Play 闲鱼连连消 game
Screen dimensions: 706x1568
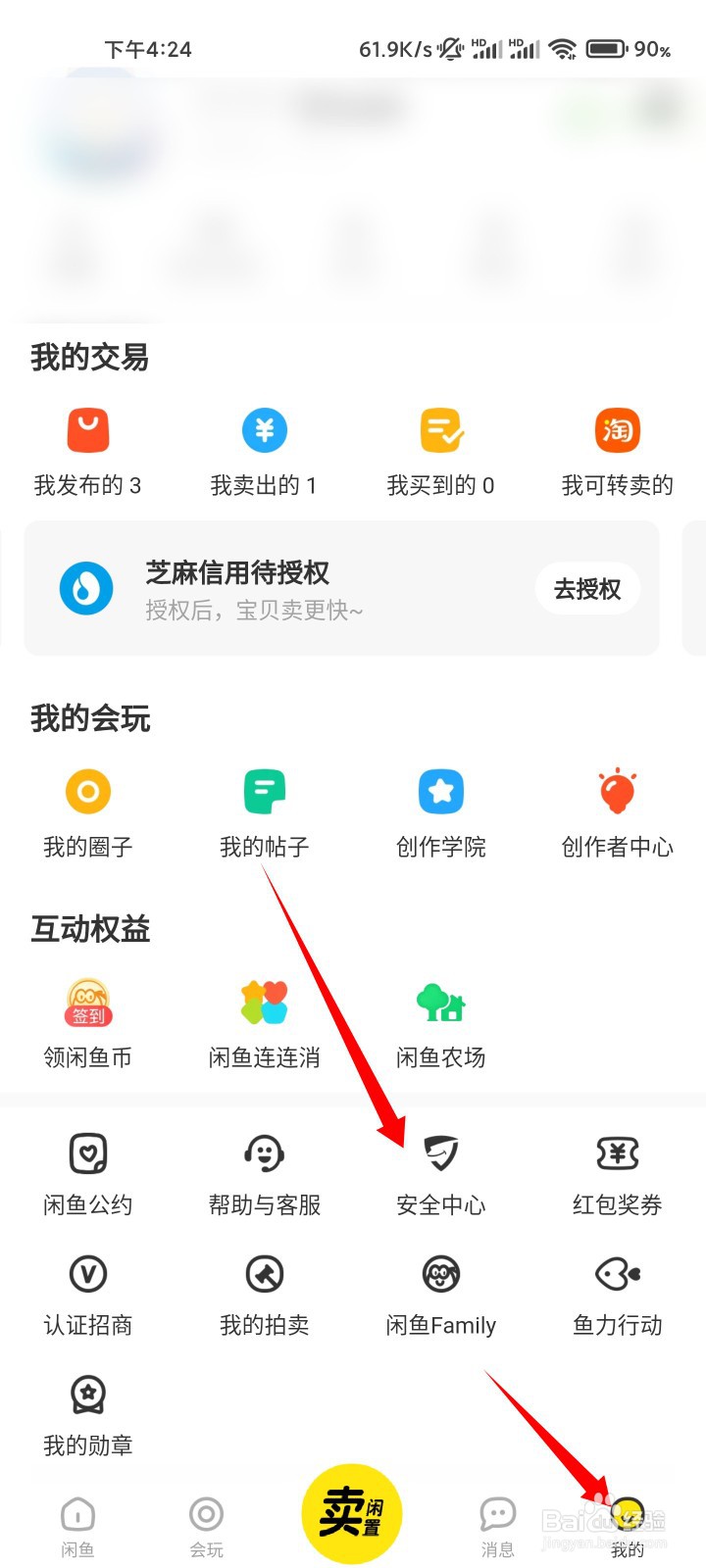(x=263, y=1021)
